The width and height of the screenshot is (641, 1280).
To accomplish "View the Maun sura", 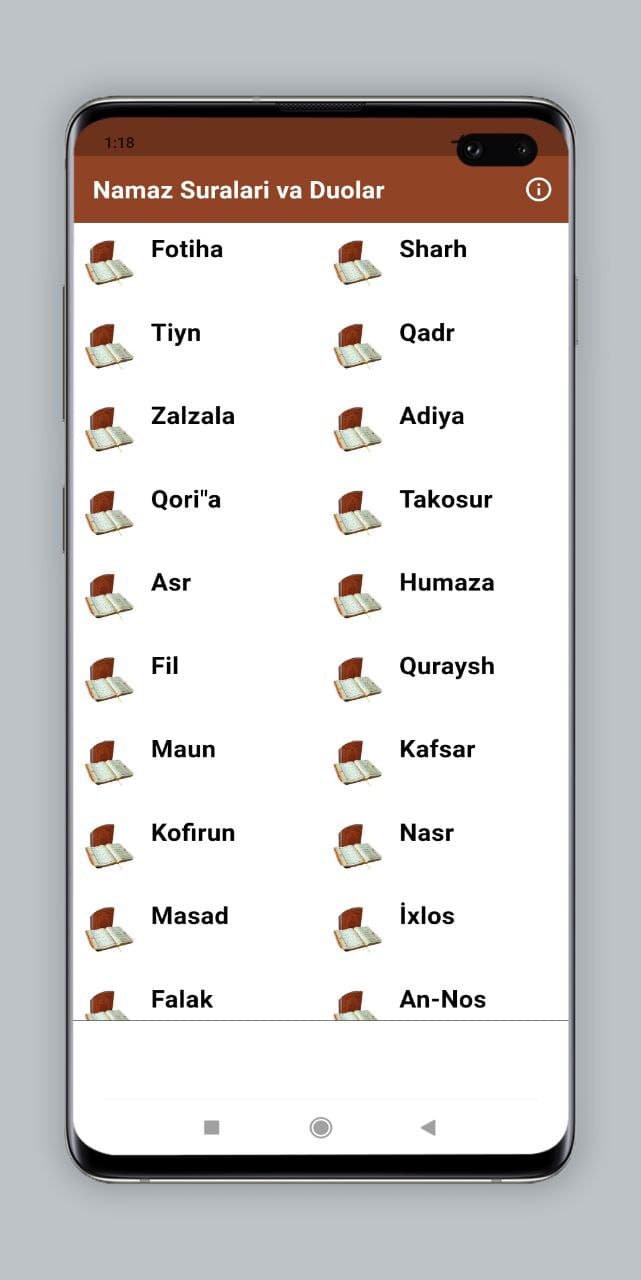I will pyautogui.click(x=182, y=749).
